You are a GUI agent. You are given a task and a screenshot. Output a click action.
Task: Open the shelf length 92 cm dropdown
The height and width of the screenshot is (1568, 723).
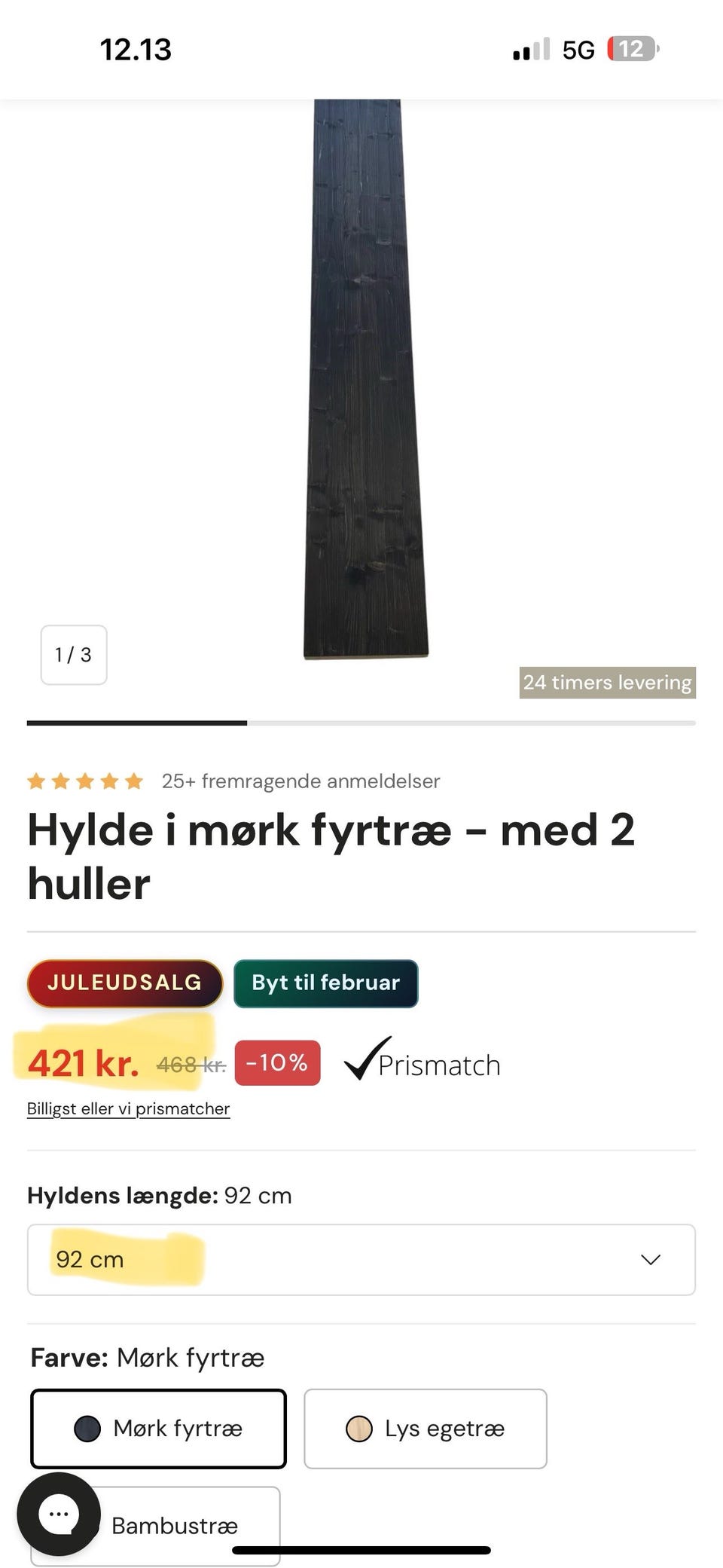[361, 1259]
